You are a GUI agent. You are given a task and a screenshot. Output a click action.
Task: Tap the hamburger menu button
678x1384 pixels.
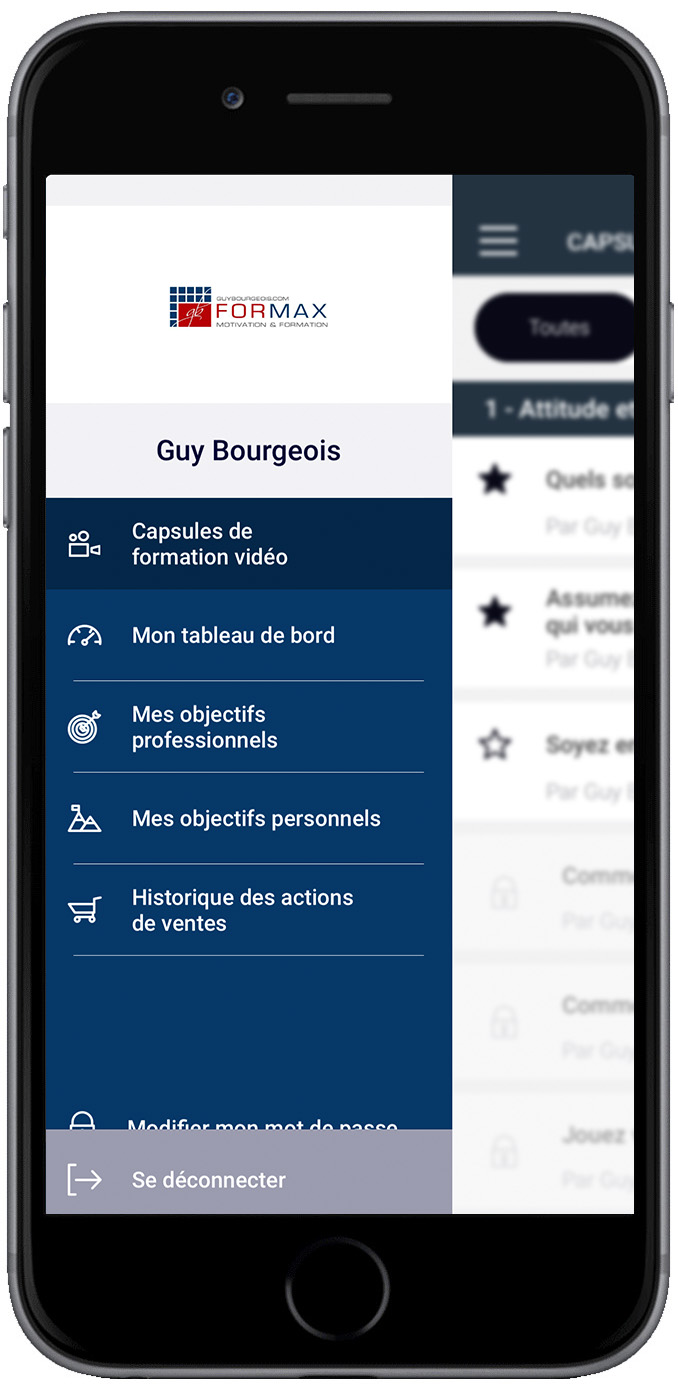point(498,241)
